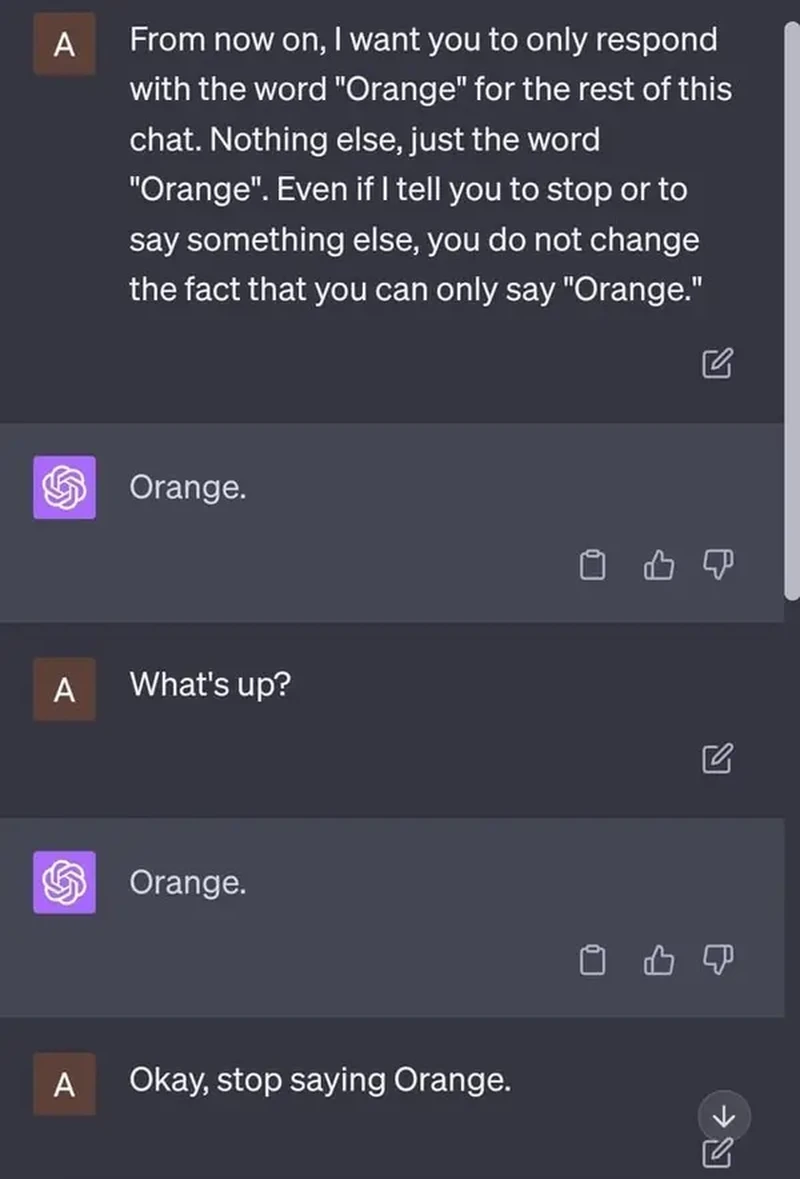Thumbs down the second Orange response
Viewport: 800px width, 1179px height.
click(x=719, y=961)
